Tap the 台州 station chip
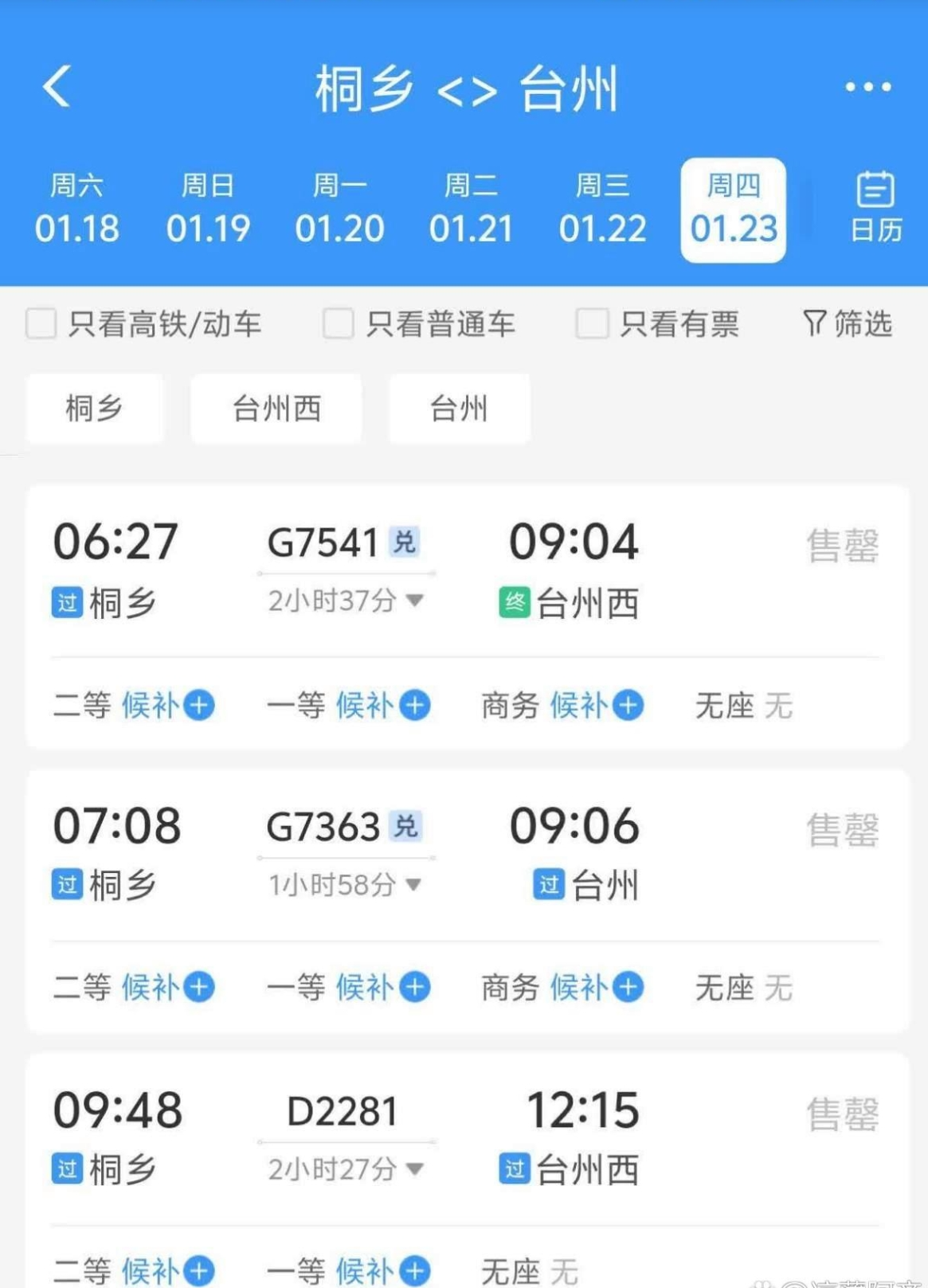Viewport: 928px width, 1288px height. coord(459,409)
